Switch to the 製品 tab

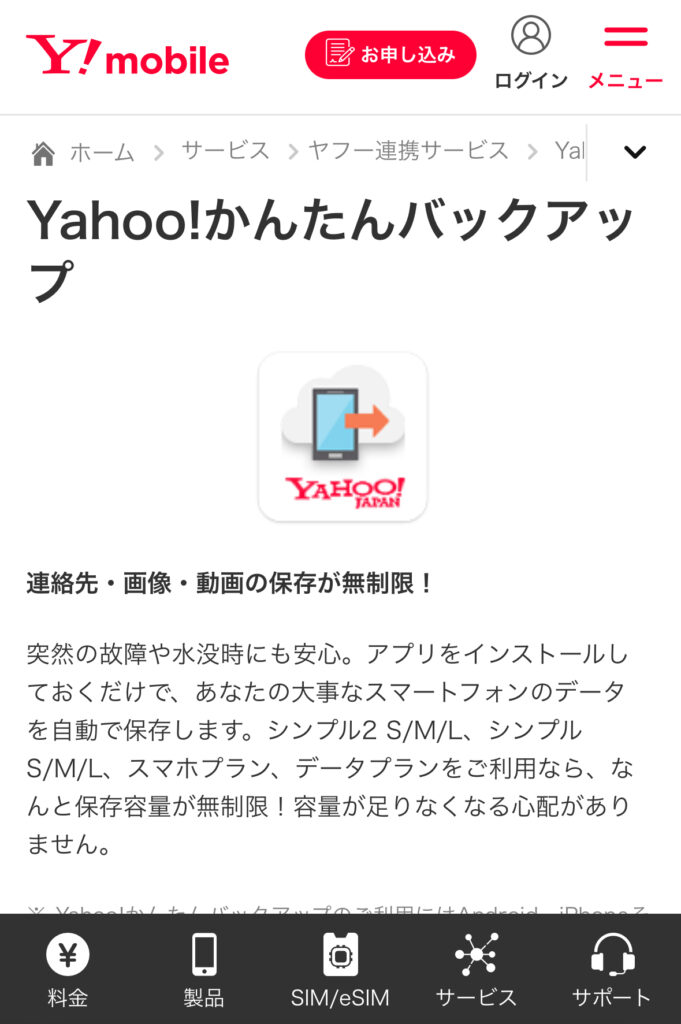tap(204, 970)
